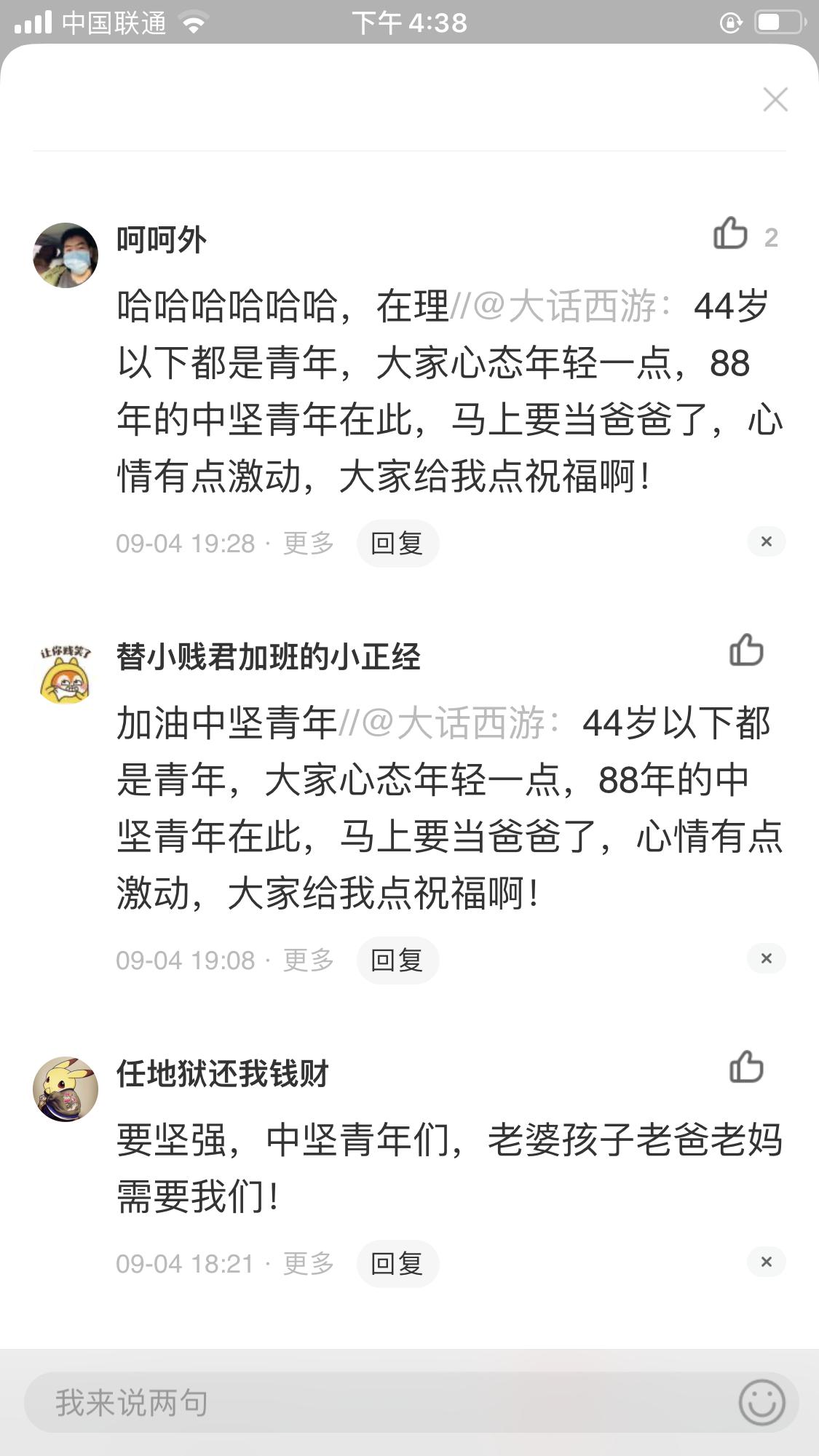
Task: Like 任地狱还我钱财's comment
Action: [x=746, y=1067]
